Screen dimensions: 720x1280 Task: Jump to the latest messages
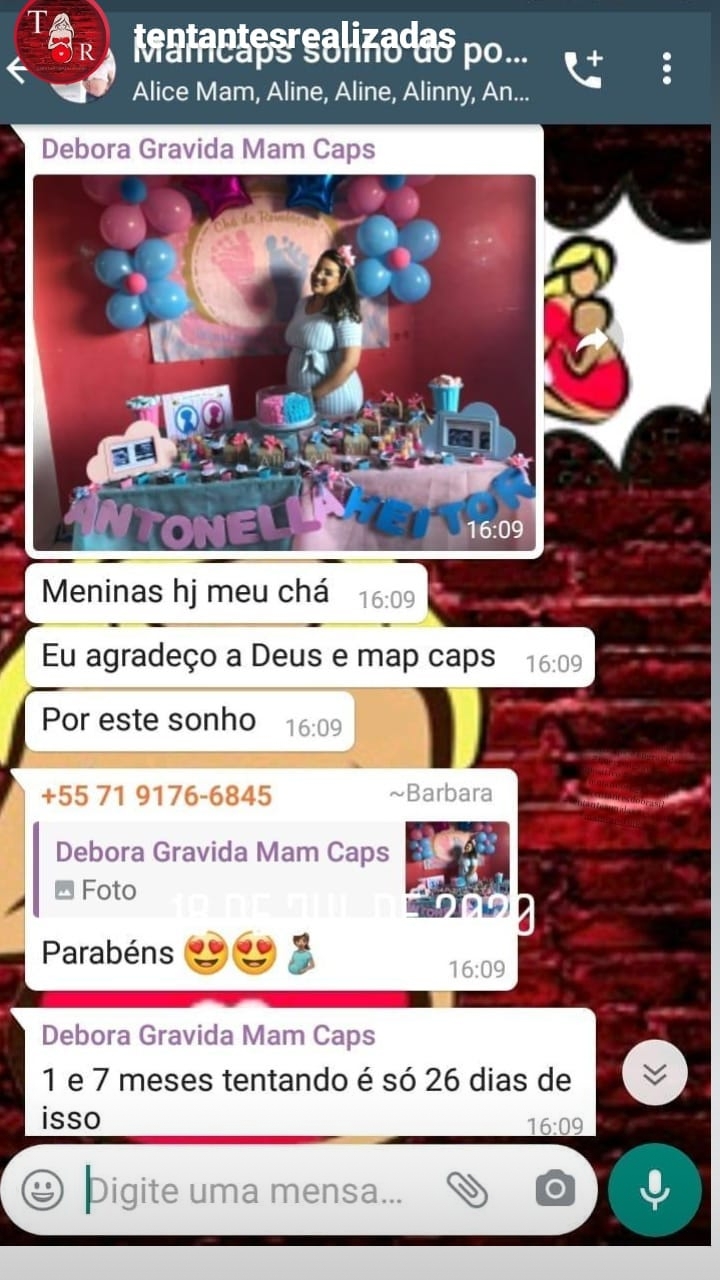pyautogui.click(x=654, y=1074)
